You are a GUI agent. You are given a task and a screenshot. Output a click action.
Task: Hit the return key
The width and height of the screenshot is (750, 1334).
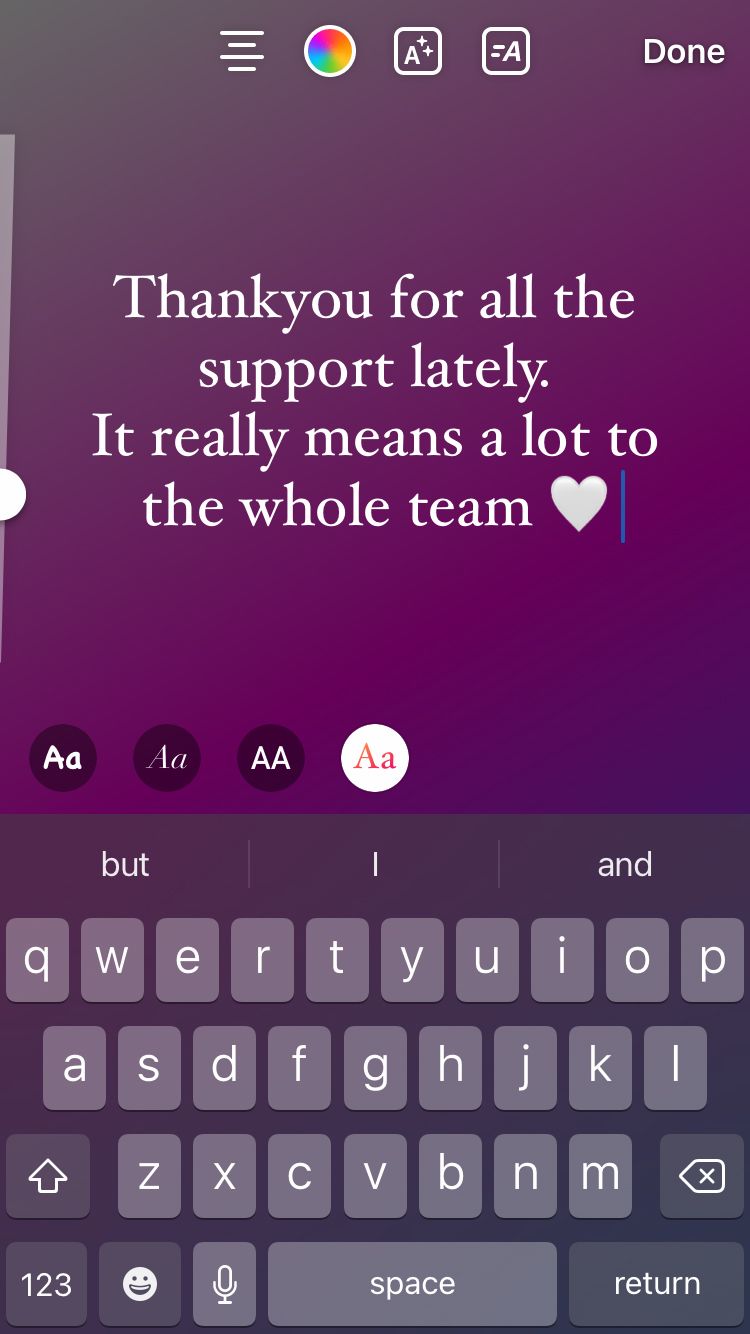click(x=656, y=1284)
